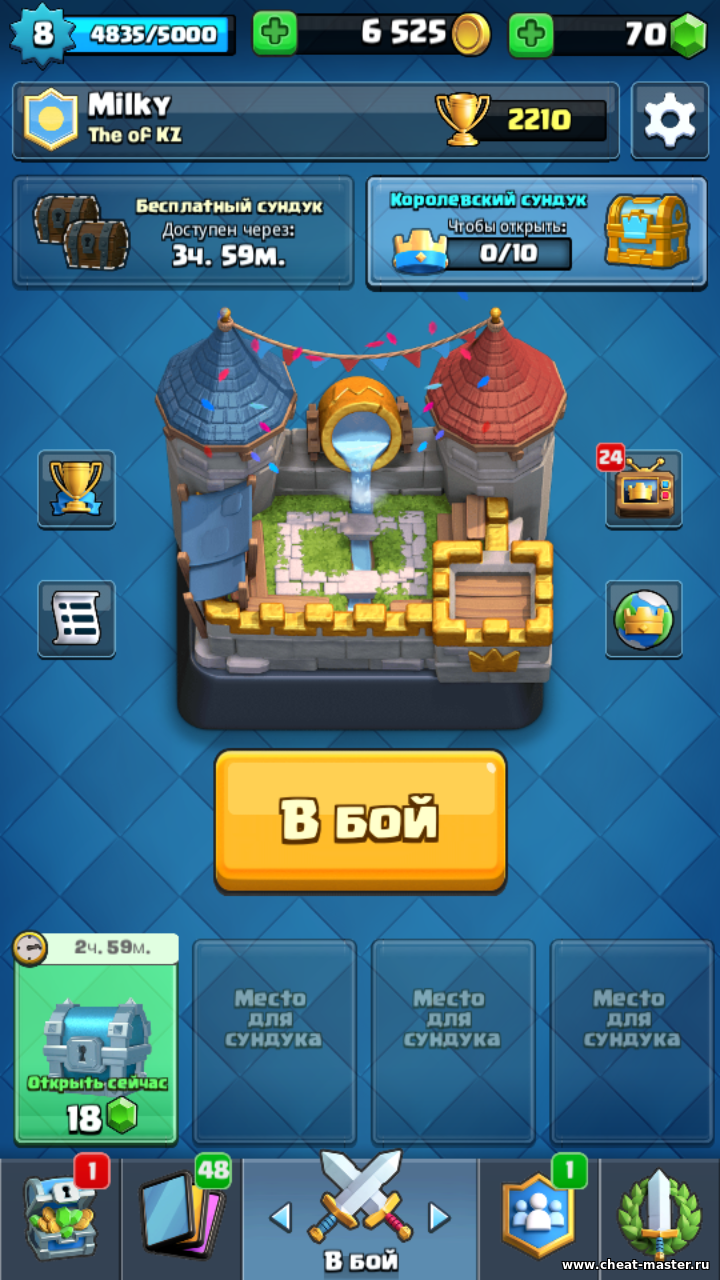The image size is (720, 1280).
Task: Start a battle with the yellow button
Action: coord(360,820)
